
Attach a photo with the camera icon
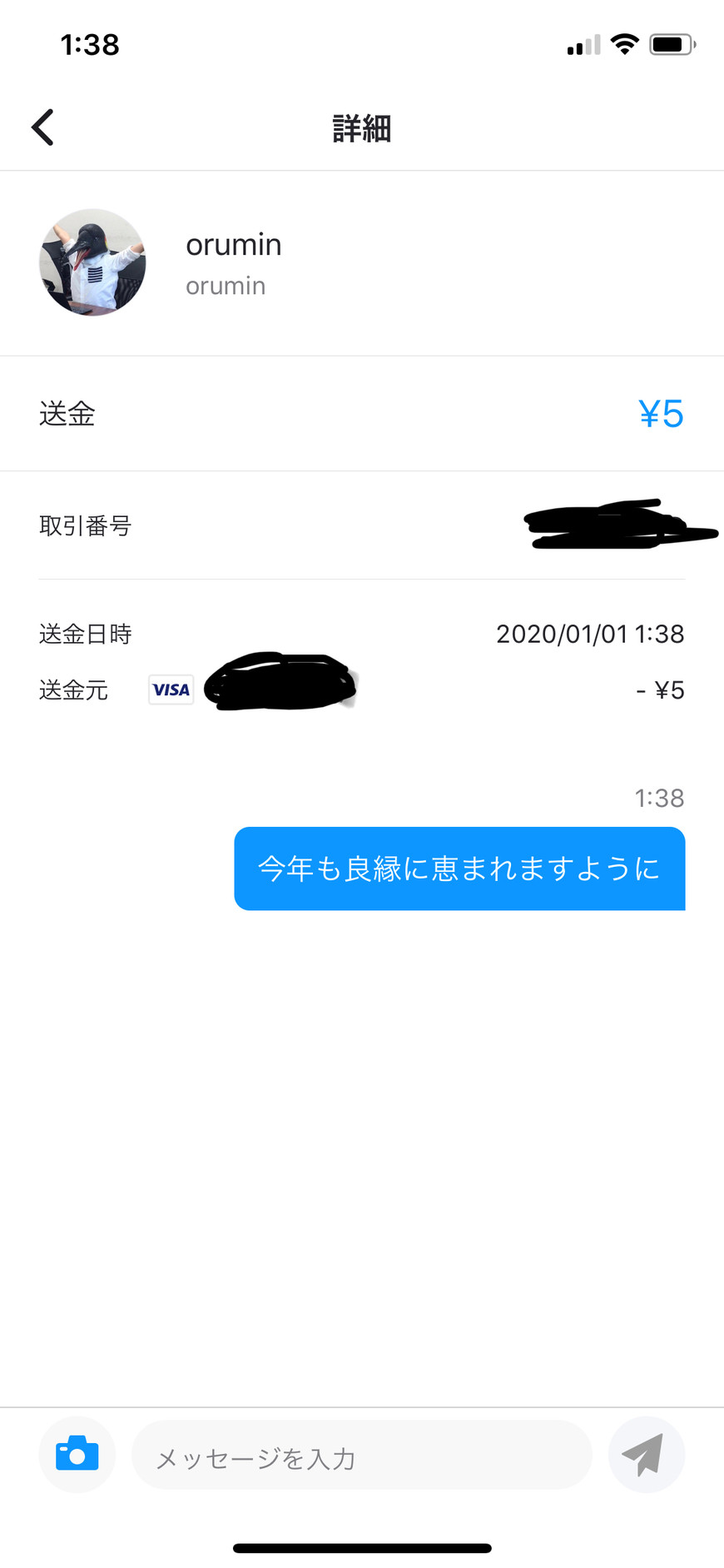77,1455
